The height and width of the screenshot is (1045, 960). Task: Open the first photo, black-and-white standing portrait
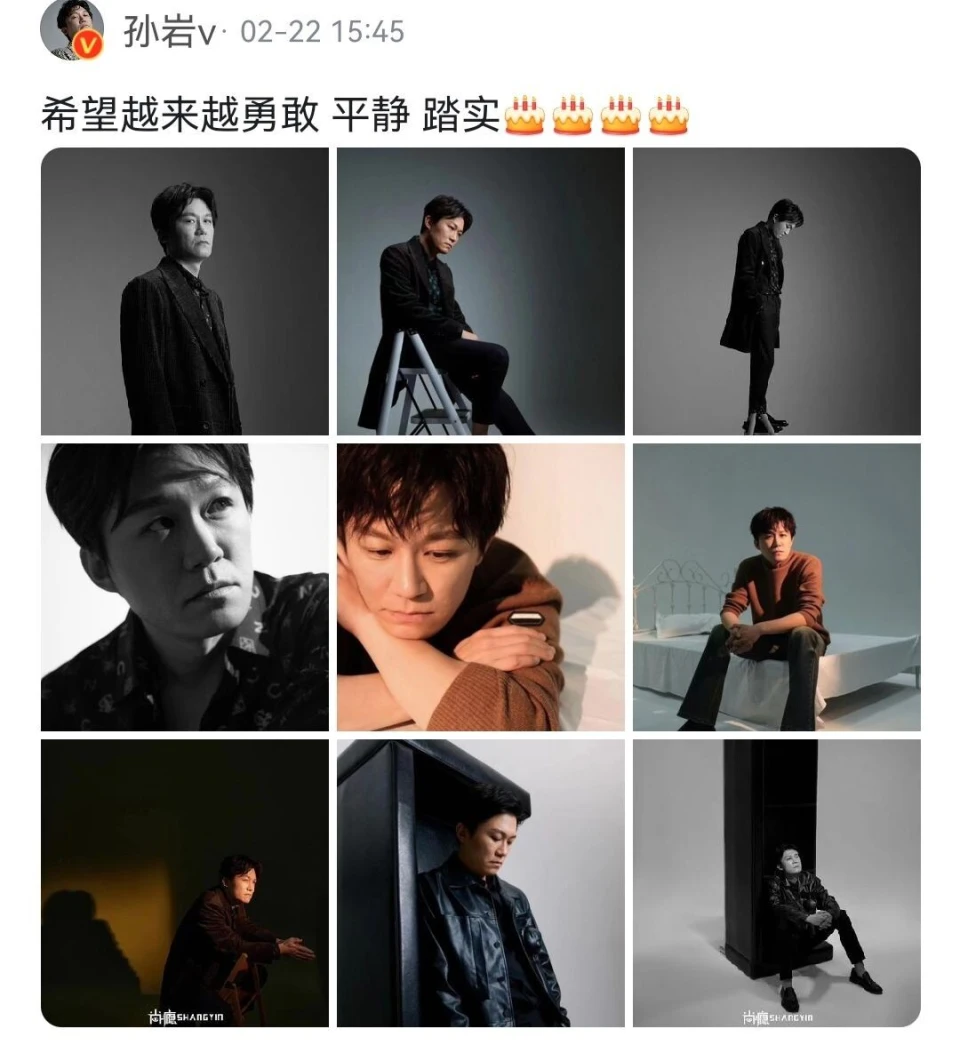pos(185,291)
